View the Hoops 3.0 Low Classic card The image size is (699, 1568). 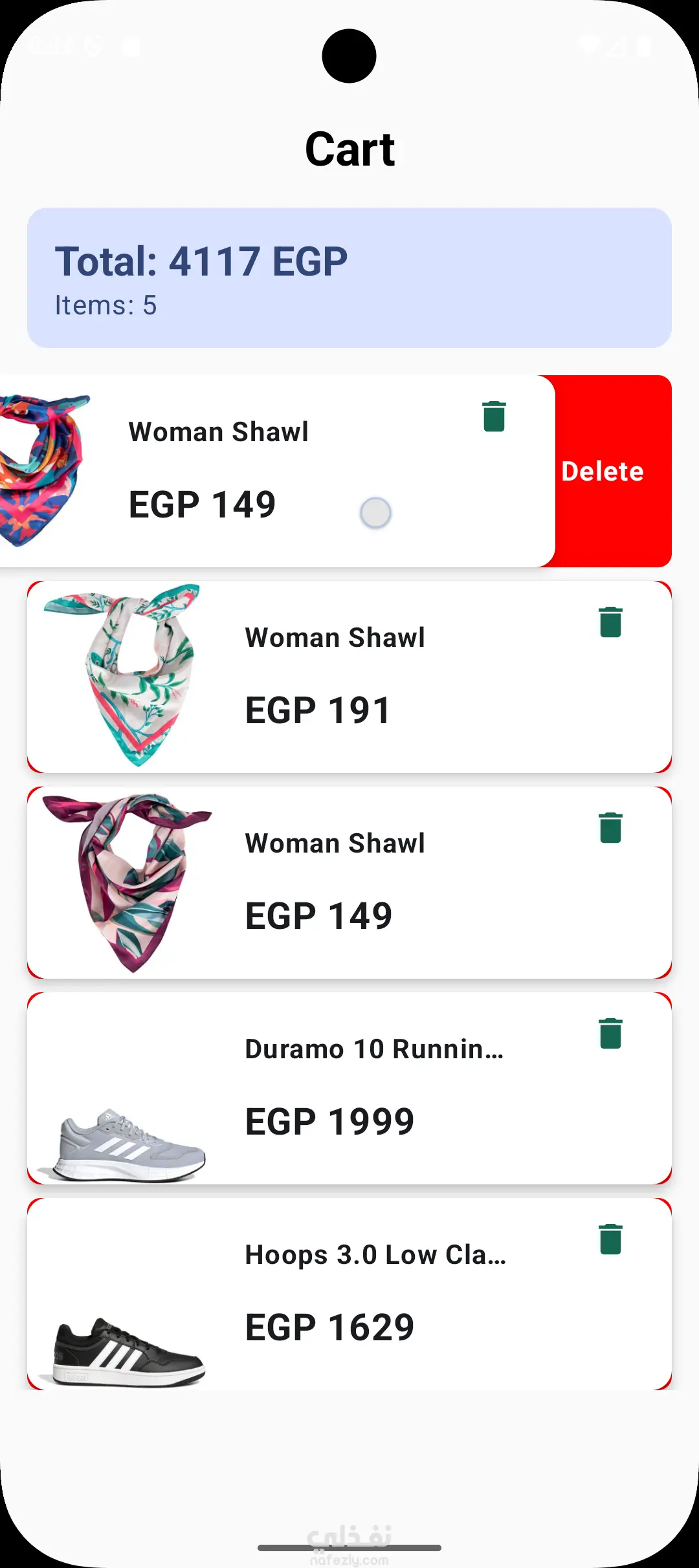349,1294
